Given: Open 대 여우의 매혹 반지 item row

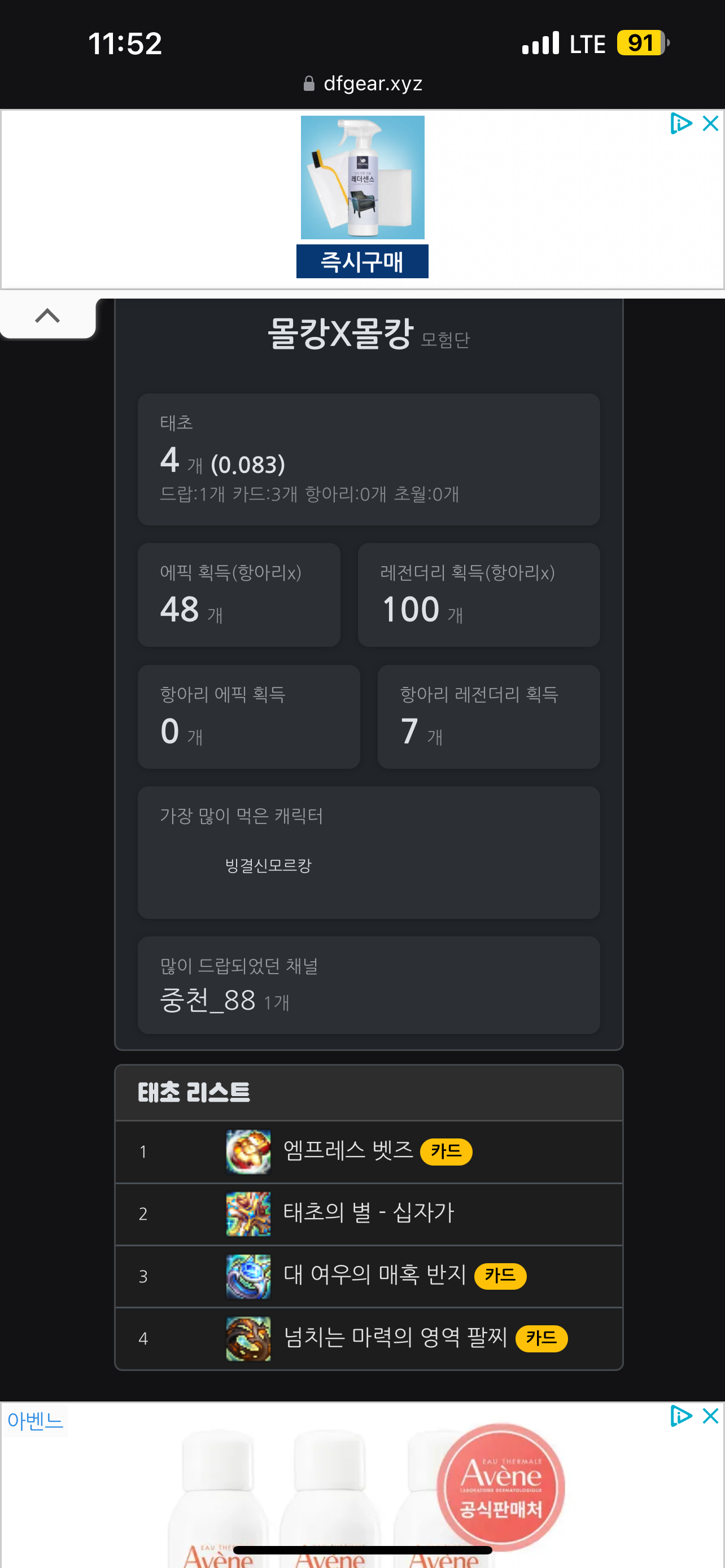Looking at the screenshot, I should click(374, 1275).
